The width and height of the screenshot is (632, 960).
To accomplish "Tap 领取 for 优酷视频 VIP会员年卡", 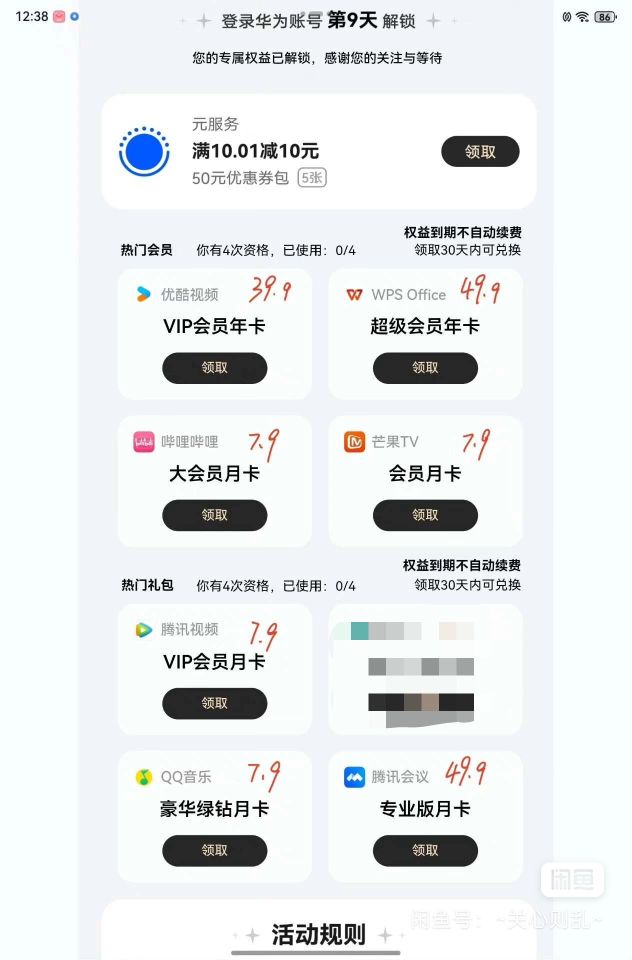I will coord(214,368).
